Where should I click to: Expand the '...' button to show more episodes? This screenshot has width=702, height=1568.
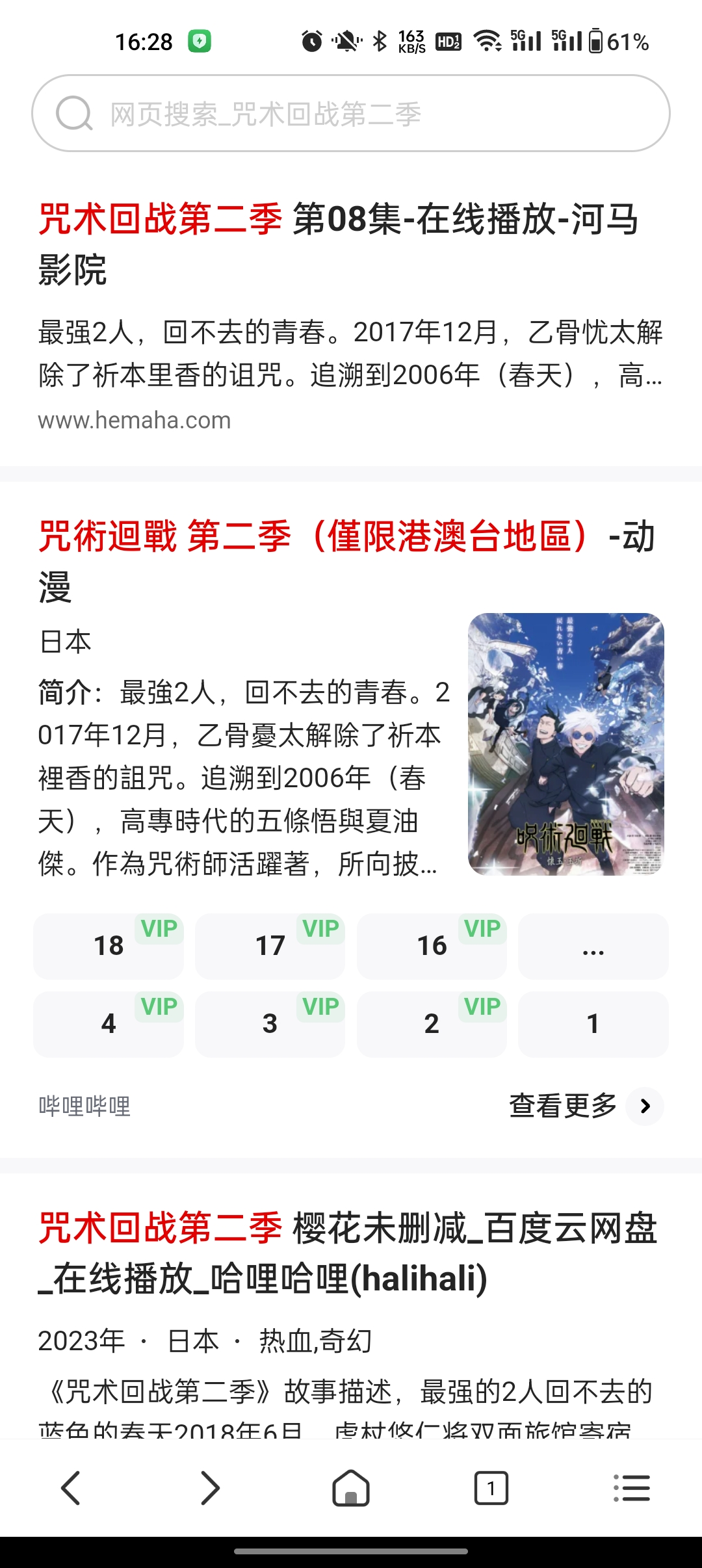[592, 946]
